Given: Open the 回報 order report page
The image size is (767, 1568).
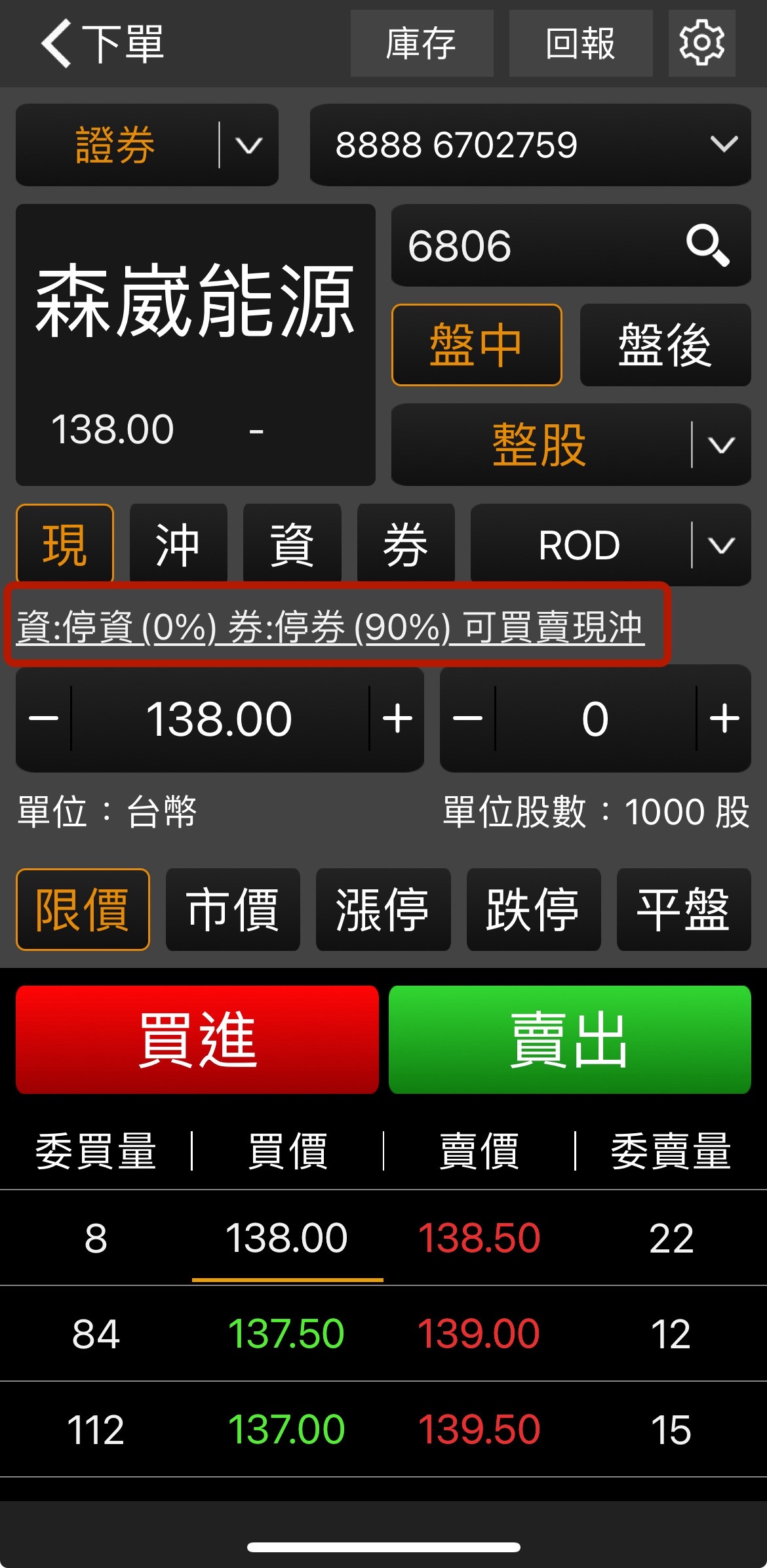Looking at the screenshot, I should pyautogui.click(x=580, y=43).
